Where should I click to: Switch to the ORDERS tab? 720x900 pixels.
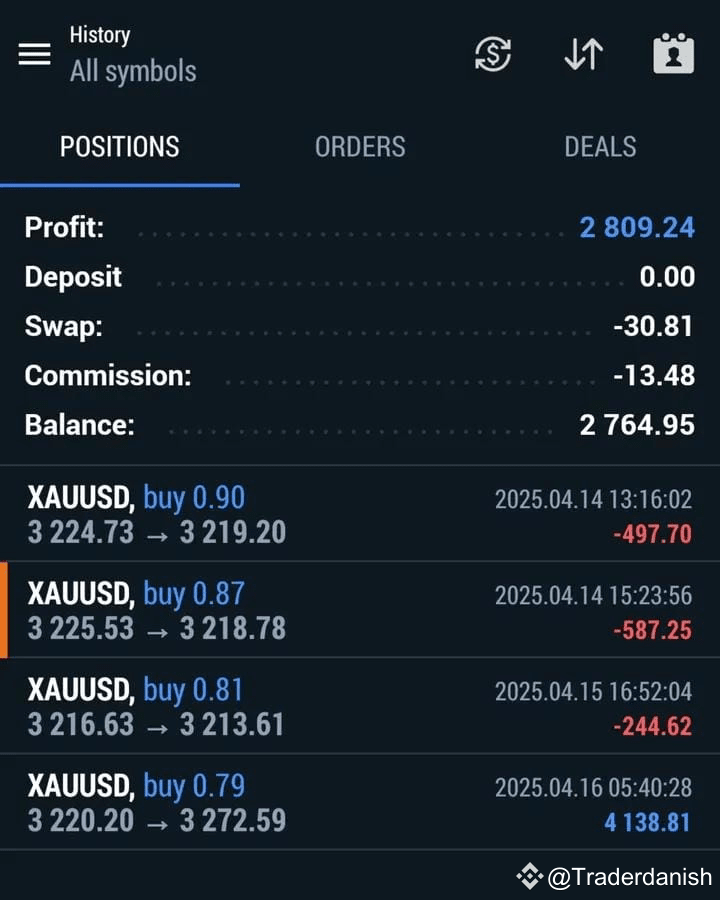360,147
